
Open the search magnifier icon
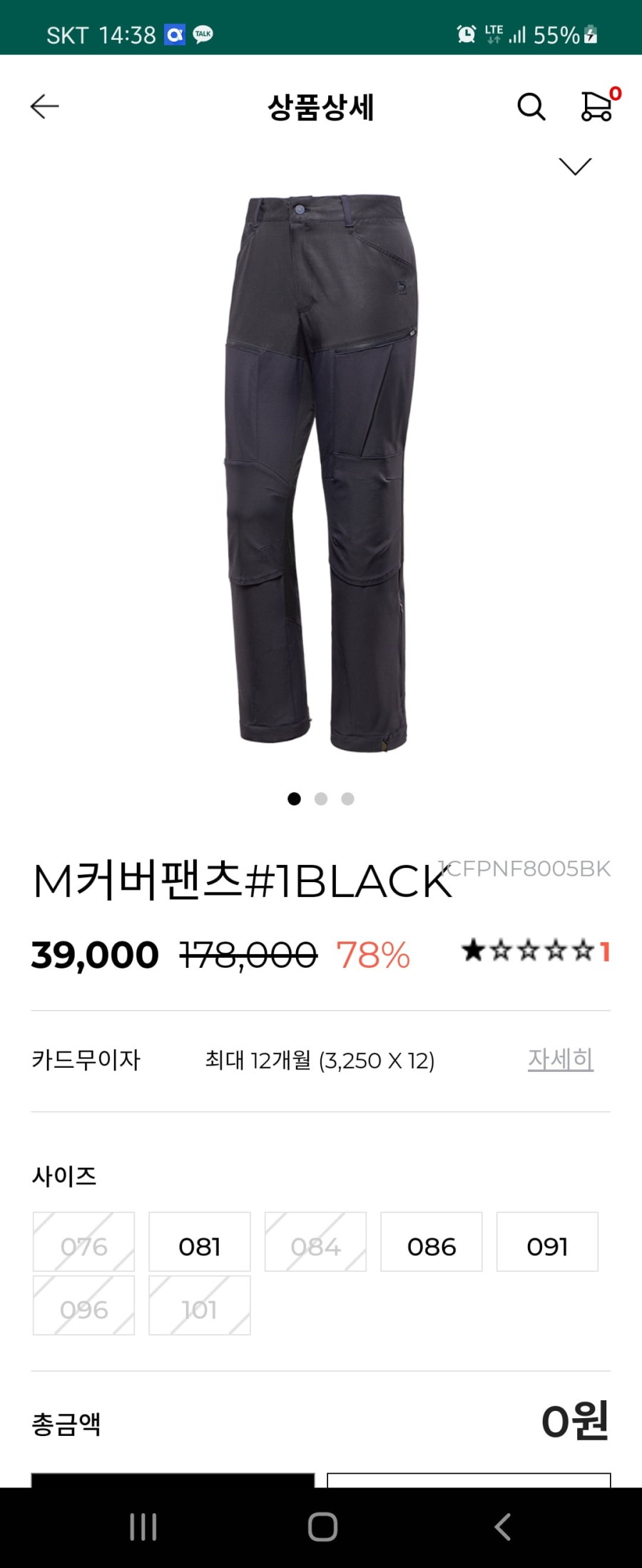coord(531,107)
